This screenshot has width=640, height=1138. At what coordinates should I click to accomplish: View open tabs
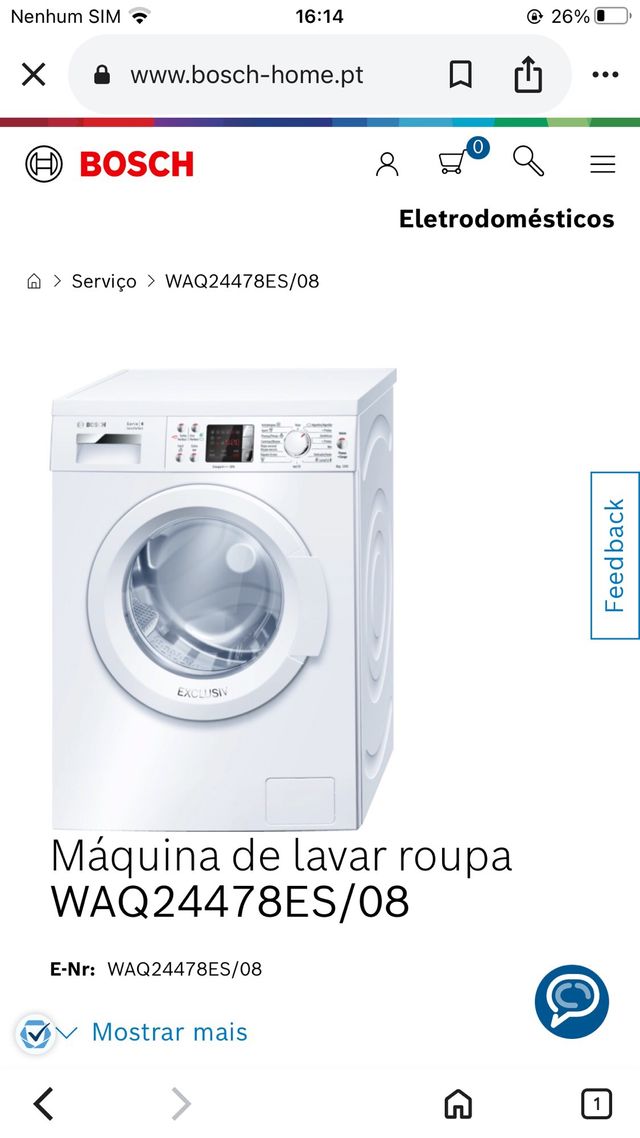pyautogui.click(x=596, y=1103)
